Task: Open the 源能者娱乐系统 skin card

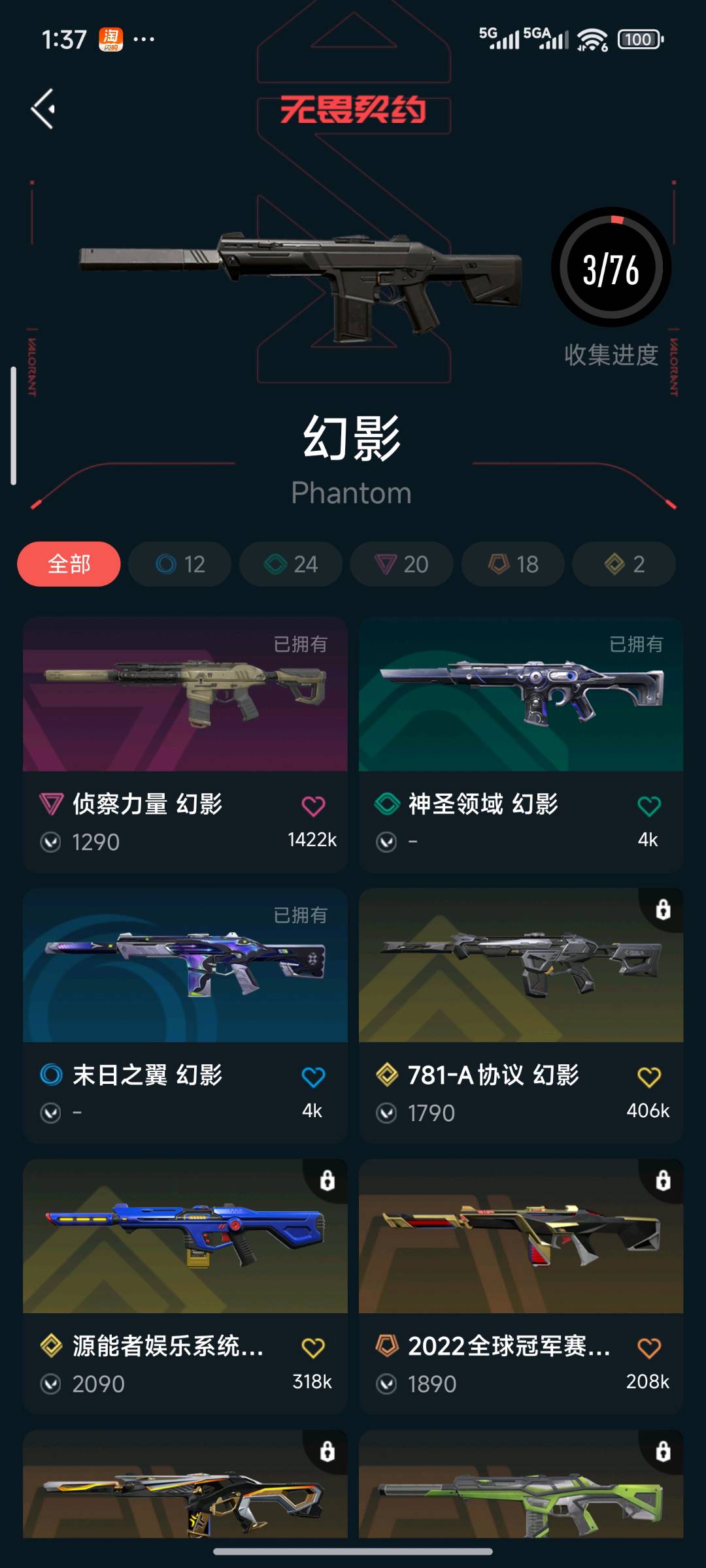Action: pyautogui.click(x=185, y=1287)
